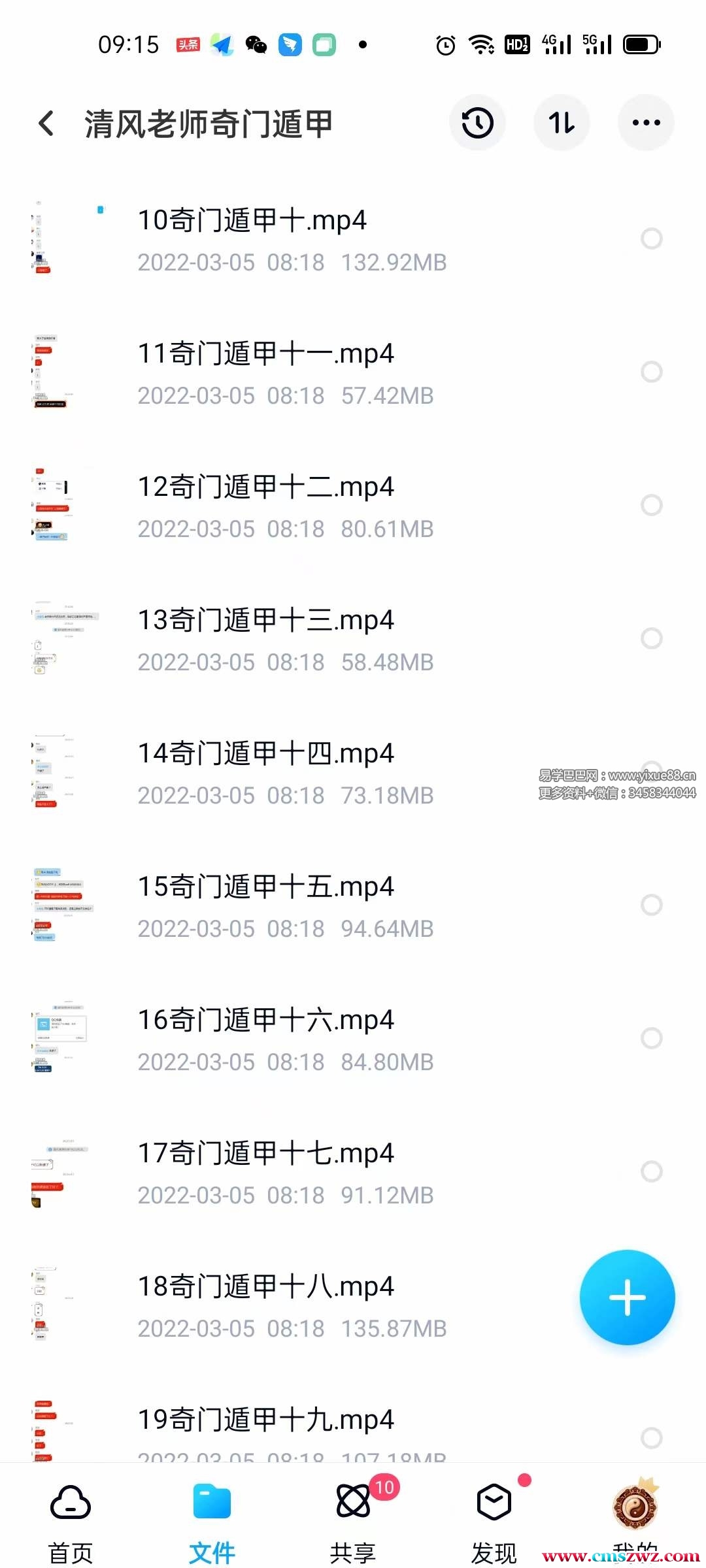Select the circle for 11奇门遁甲十一.mp4

coord(651,372)
